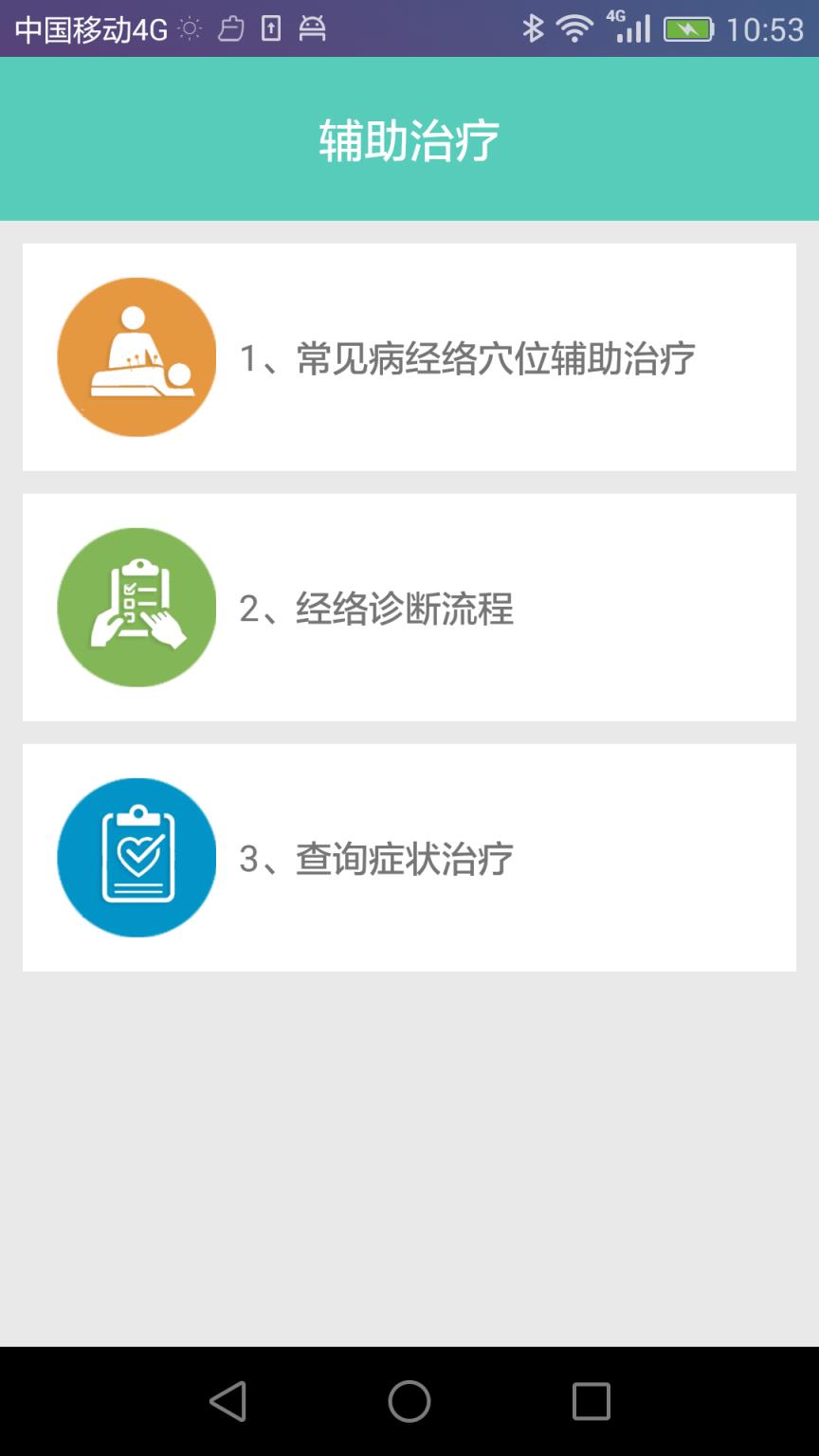
Task: Tap the Wi-Fi signal icon
Action: point(574,29)
